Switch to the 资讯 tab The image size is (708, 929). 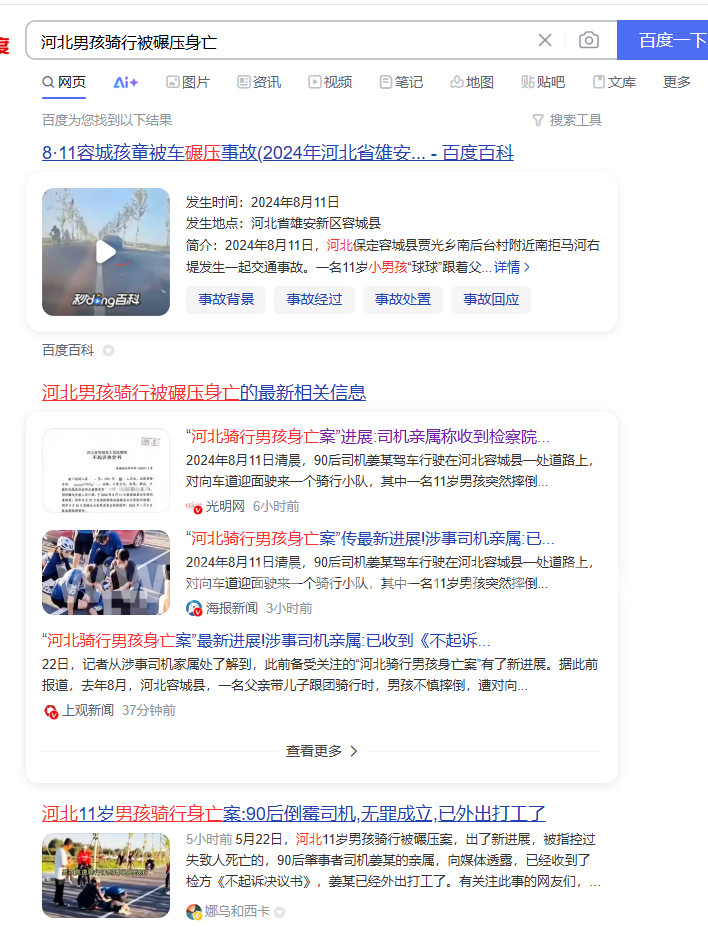point(259,82)
